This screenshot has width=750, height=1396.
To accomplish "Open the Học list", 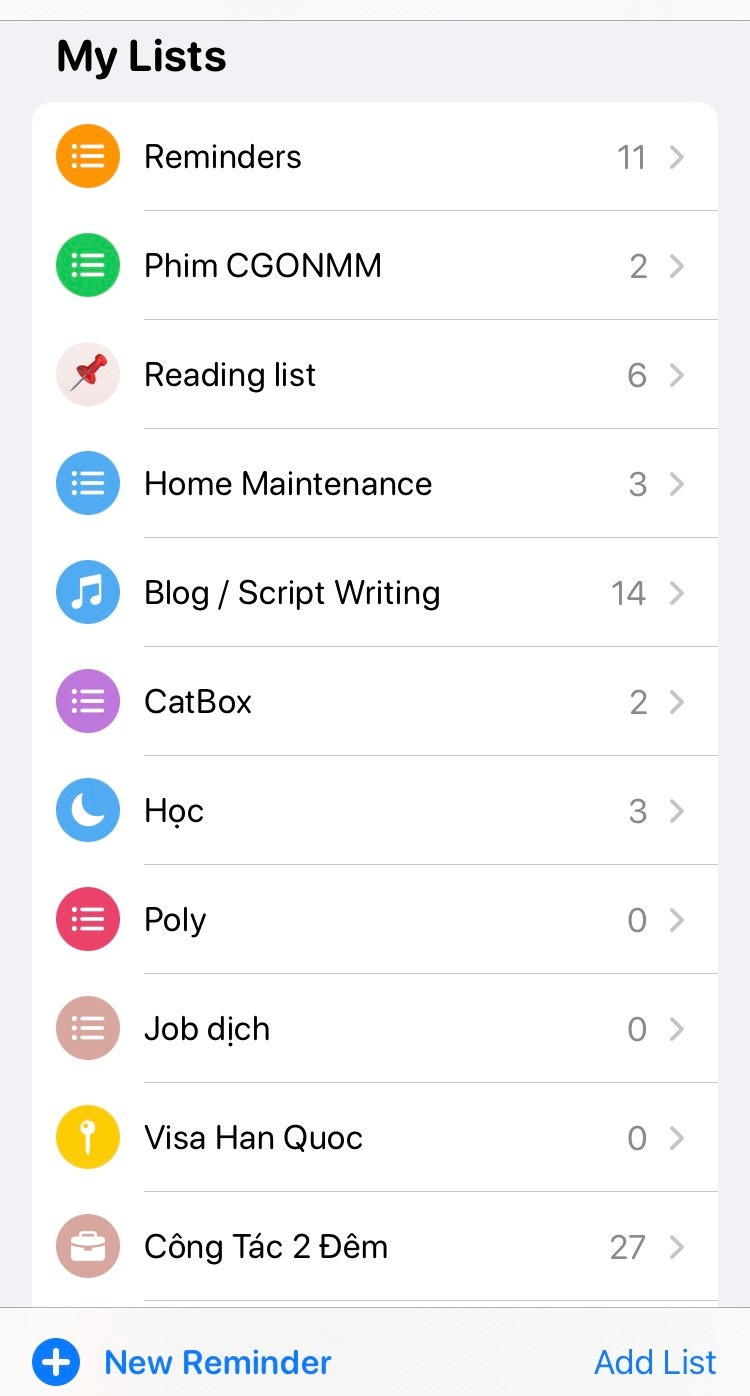I will tap(375, 811).
